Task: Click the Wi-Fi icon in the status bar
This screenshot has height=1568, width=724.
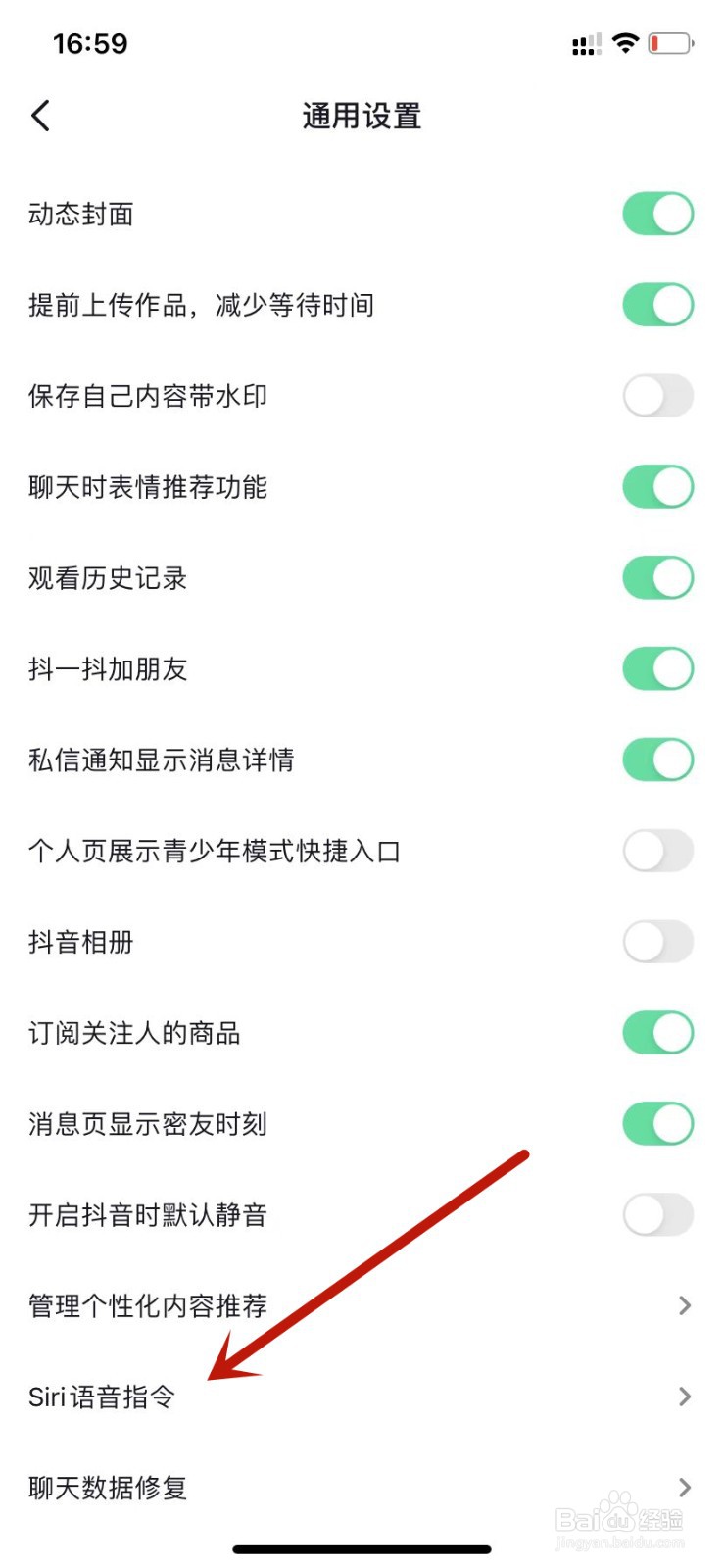Action: (625, 42)
